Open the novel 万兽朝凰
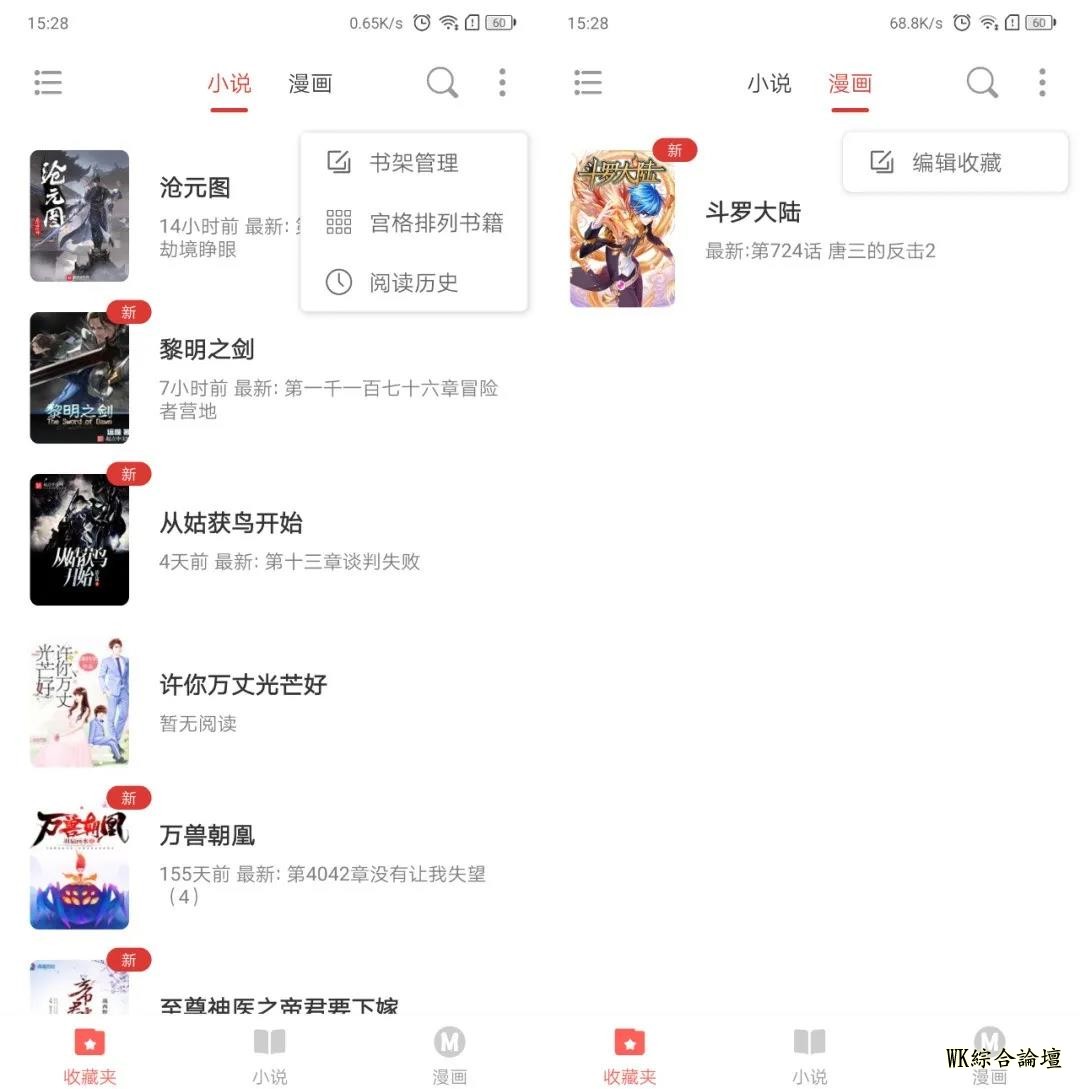The width and height of the screenshot is (1080, 1089). pyautogui.click(x=207, y=835)
